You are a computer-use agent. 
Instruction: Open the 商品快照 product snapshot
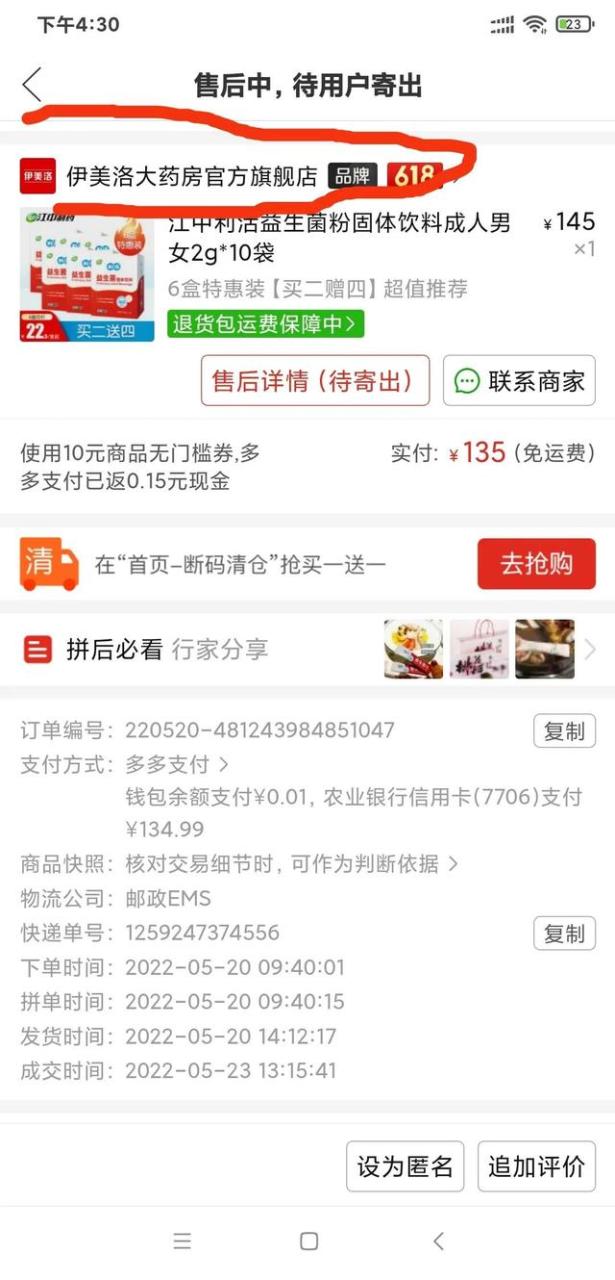pos(290,864)
